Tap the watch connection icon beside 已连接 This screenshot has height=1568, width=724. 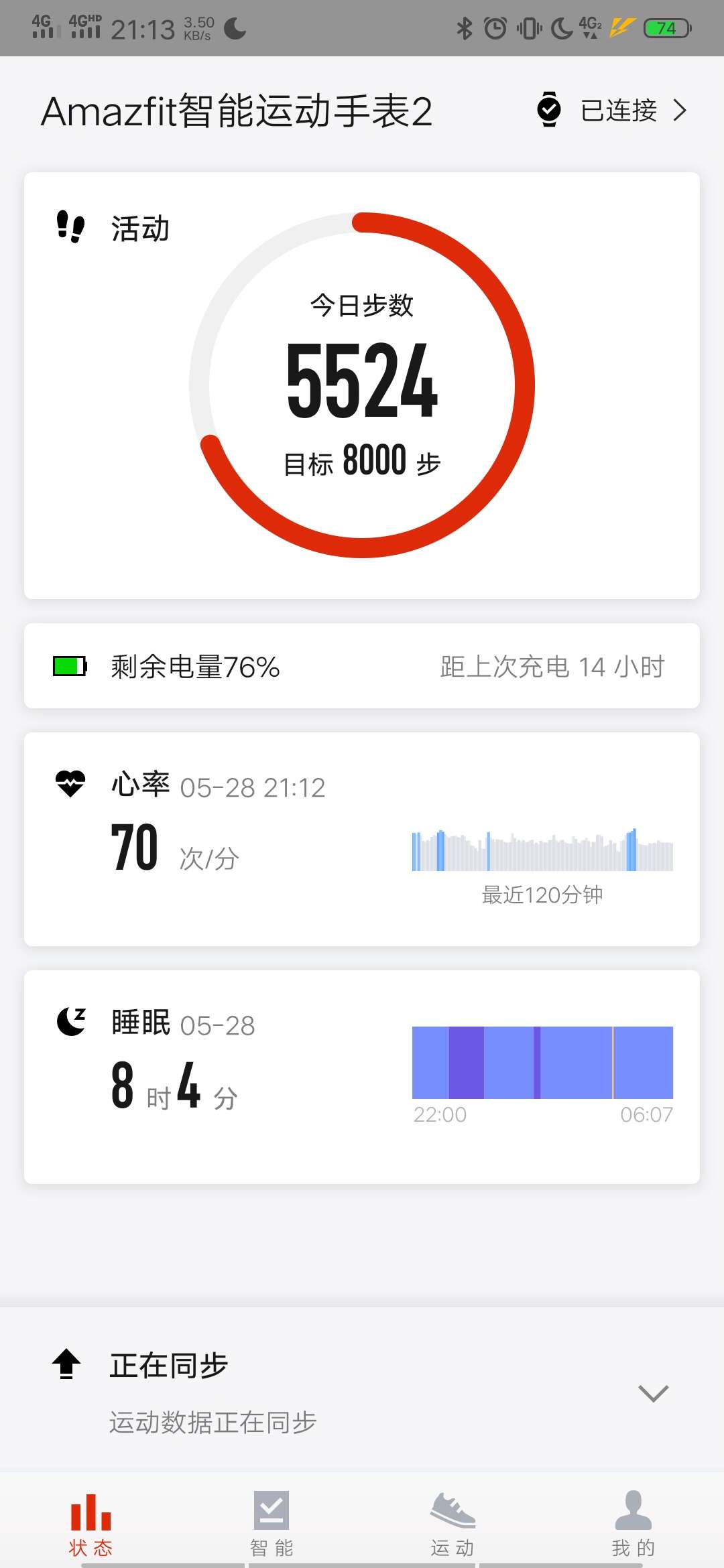(550, 110)
